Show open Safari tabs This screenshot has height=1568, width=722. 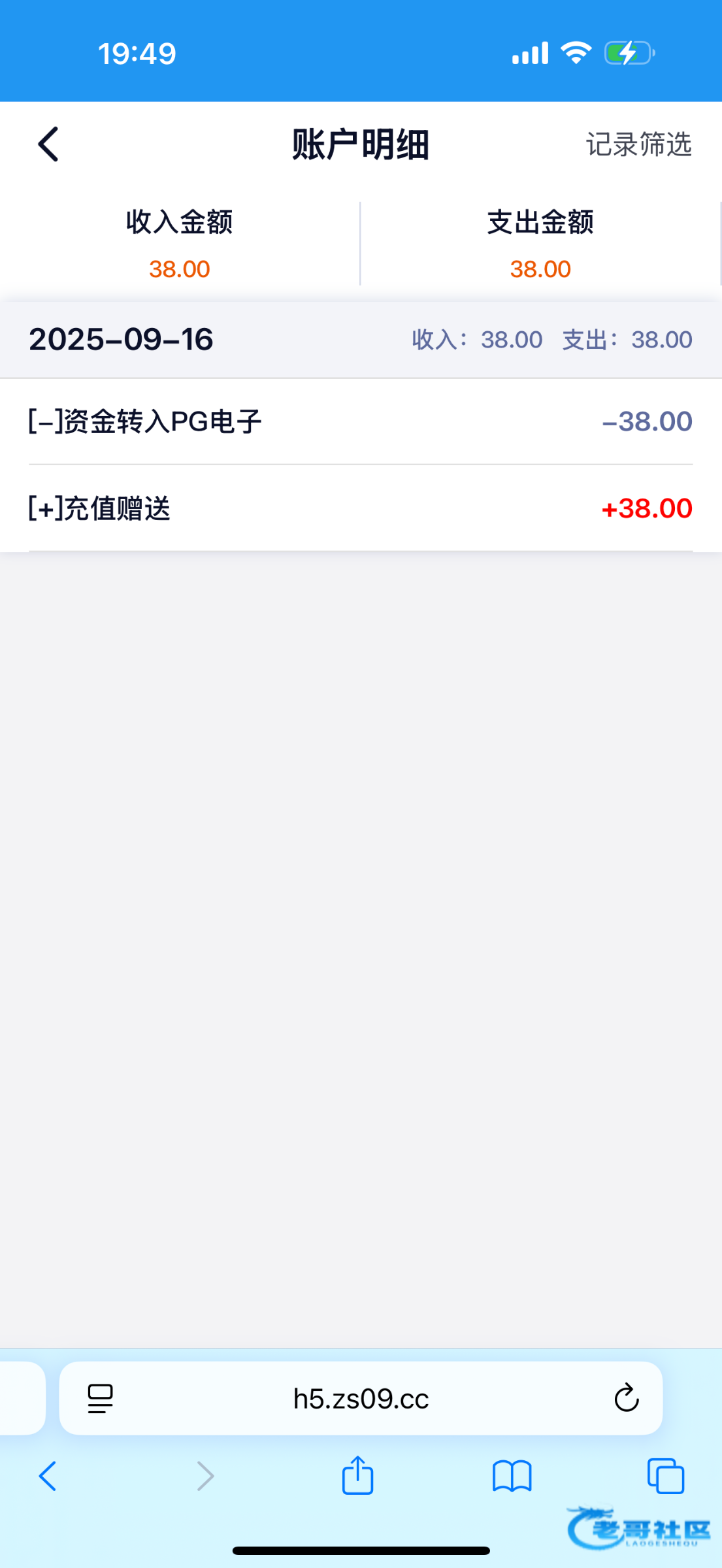665,1476
